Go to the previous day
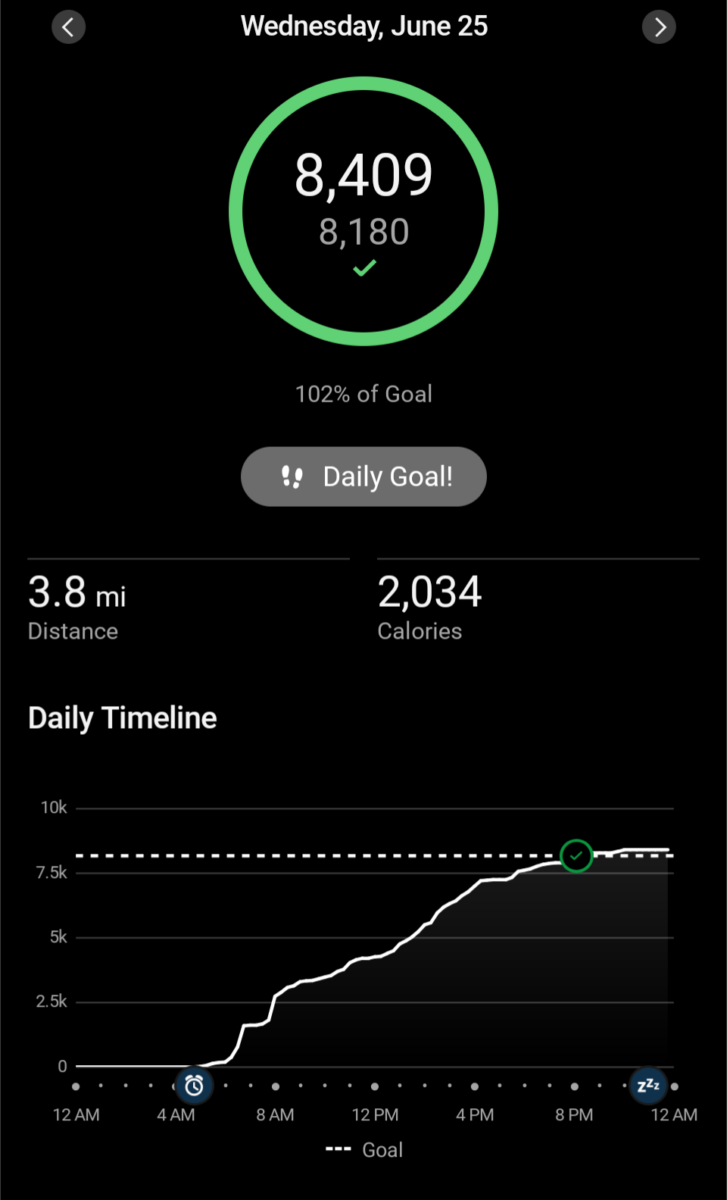 pyautogui.click(x=68, y=27)
